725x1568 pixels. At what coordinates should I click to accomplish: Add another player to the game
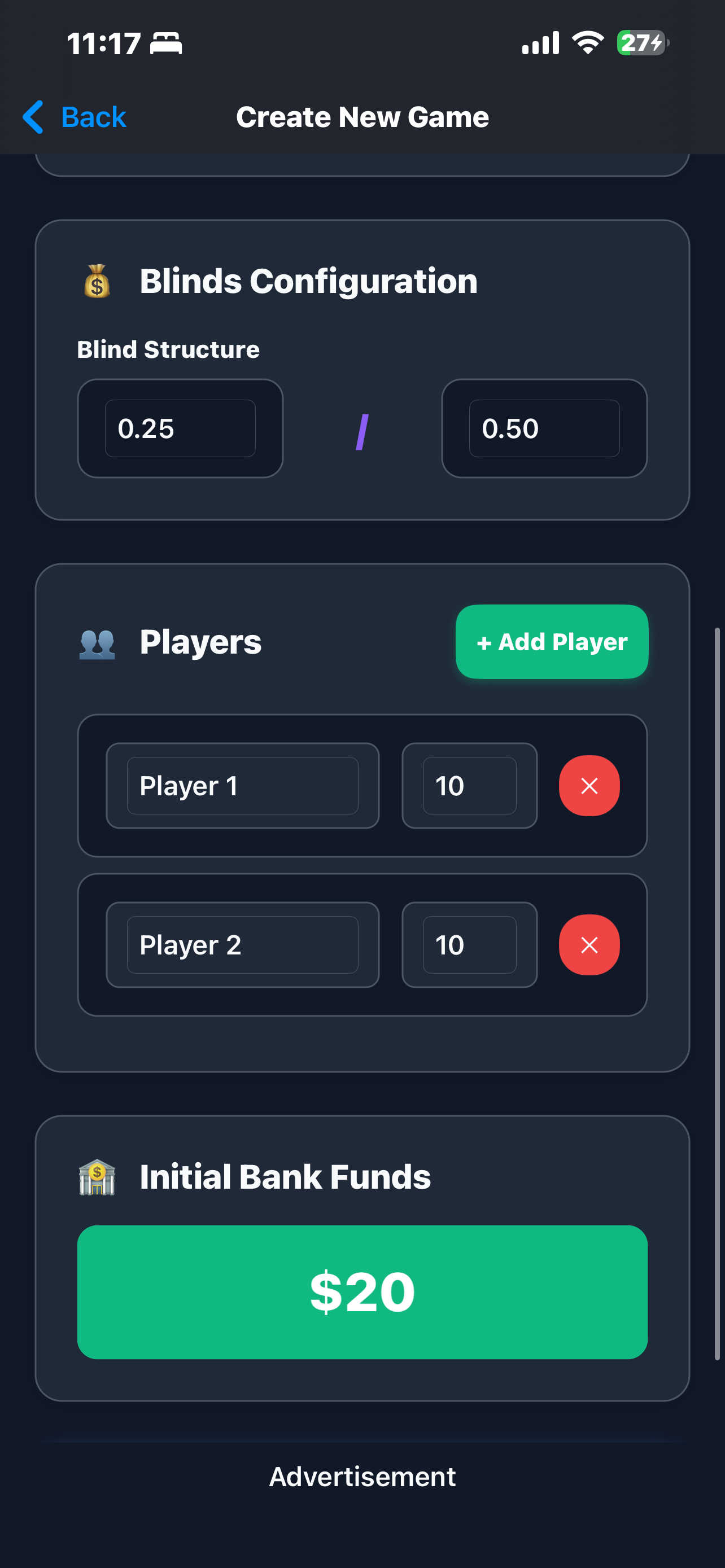pyautogui.click(x=552, y=642)
